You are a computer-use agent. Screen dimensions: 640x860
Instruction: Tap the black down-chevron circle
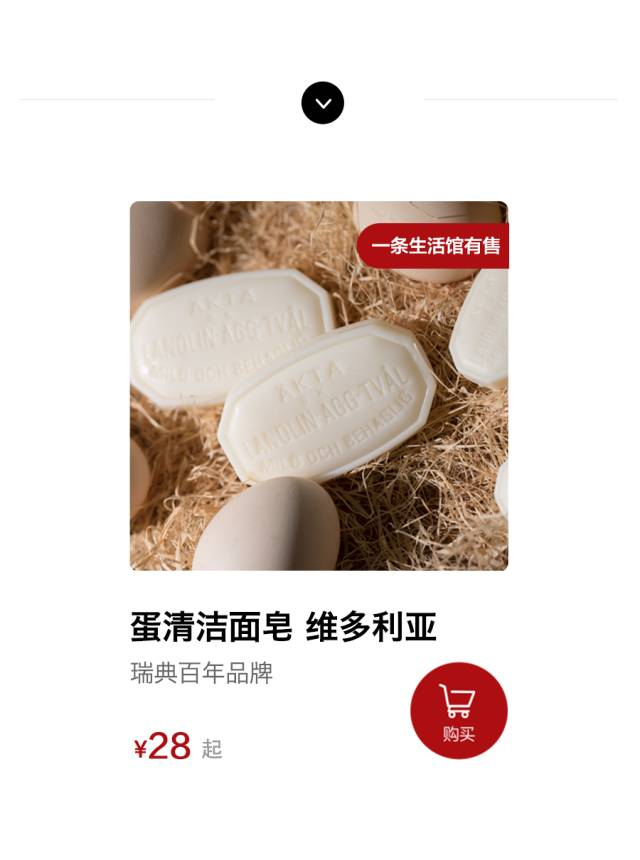[322, 103]
